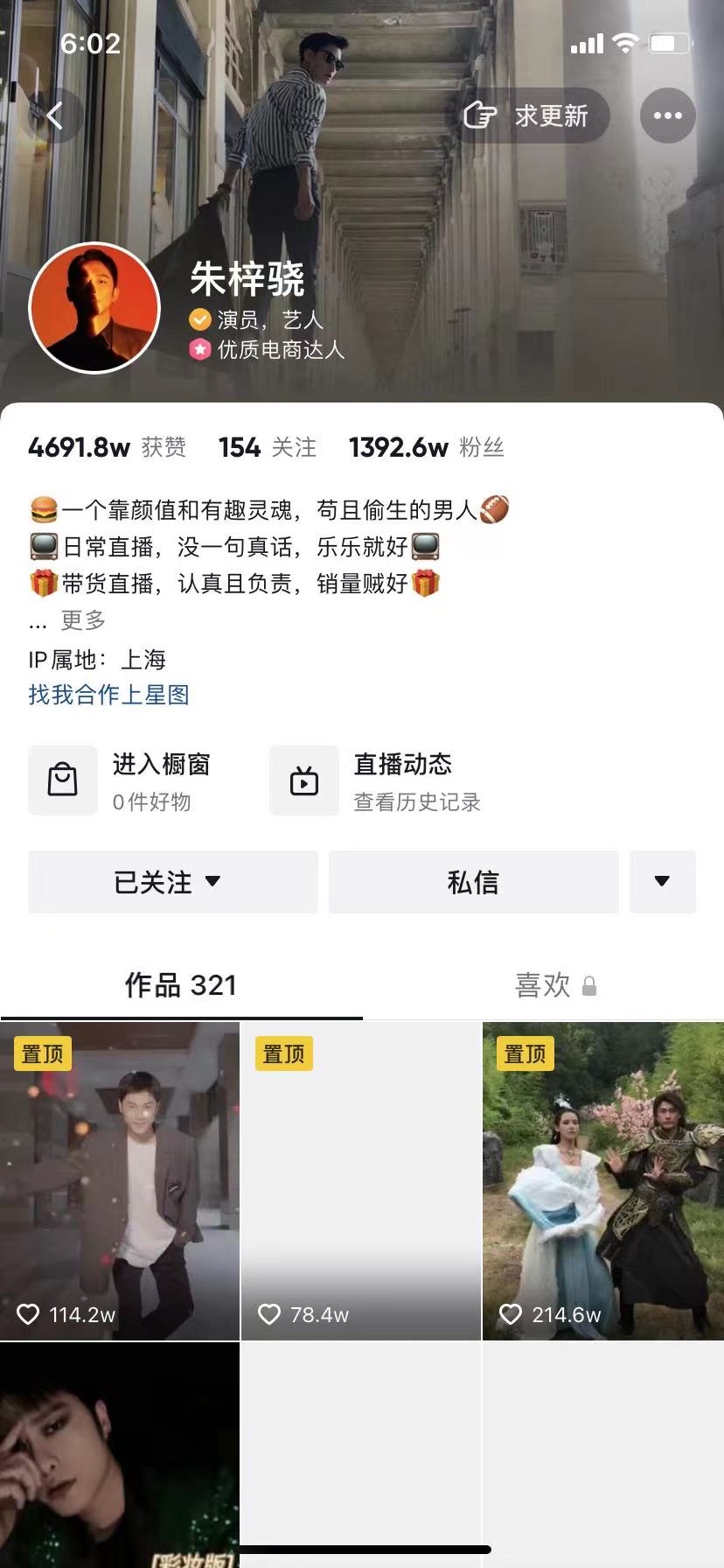The height and width of the screenshot is (1568, 724).
Task: Open the 已关注 following dropdown
Action: pos(172,882)
